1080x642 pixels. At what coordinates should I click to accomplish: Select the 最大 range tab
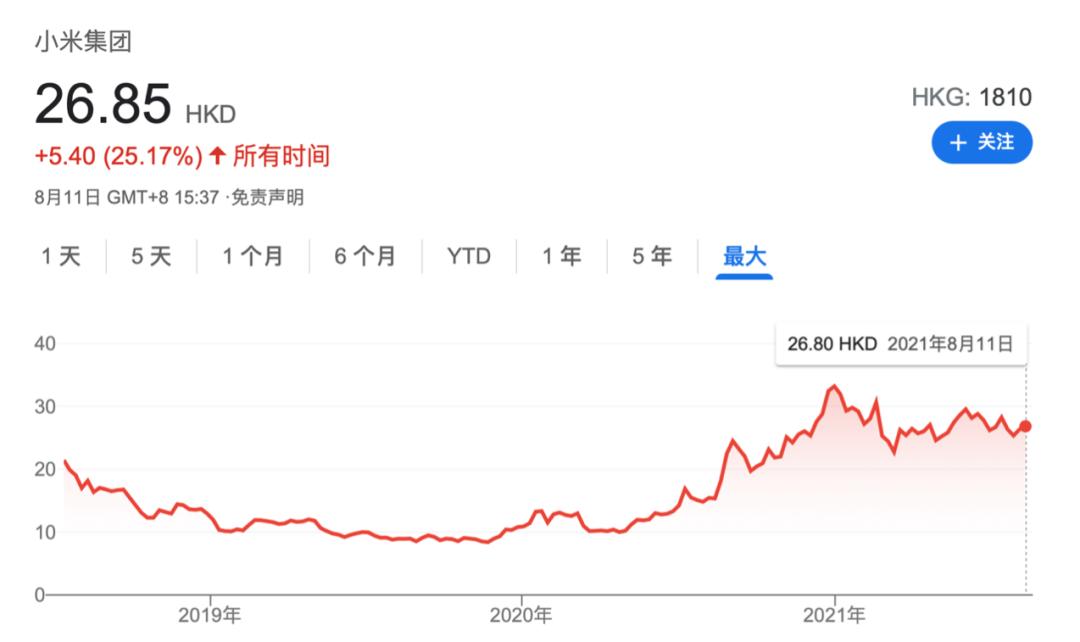point(744,256)
